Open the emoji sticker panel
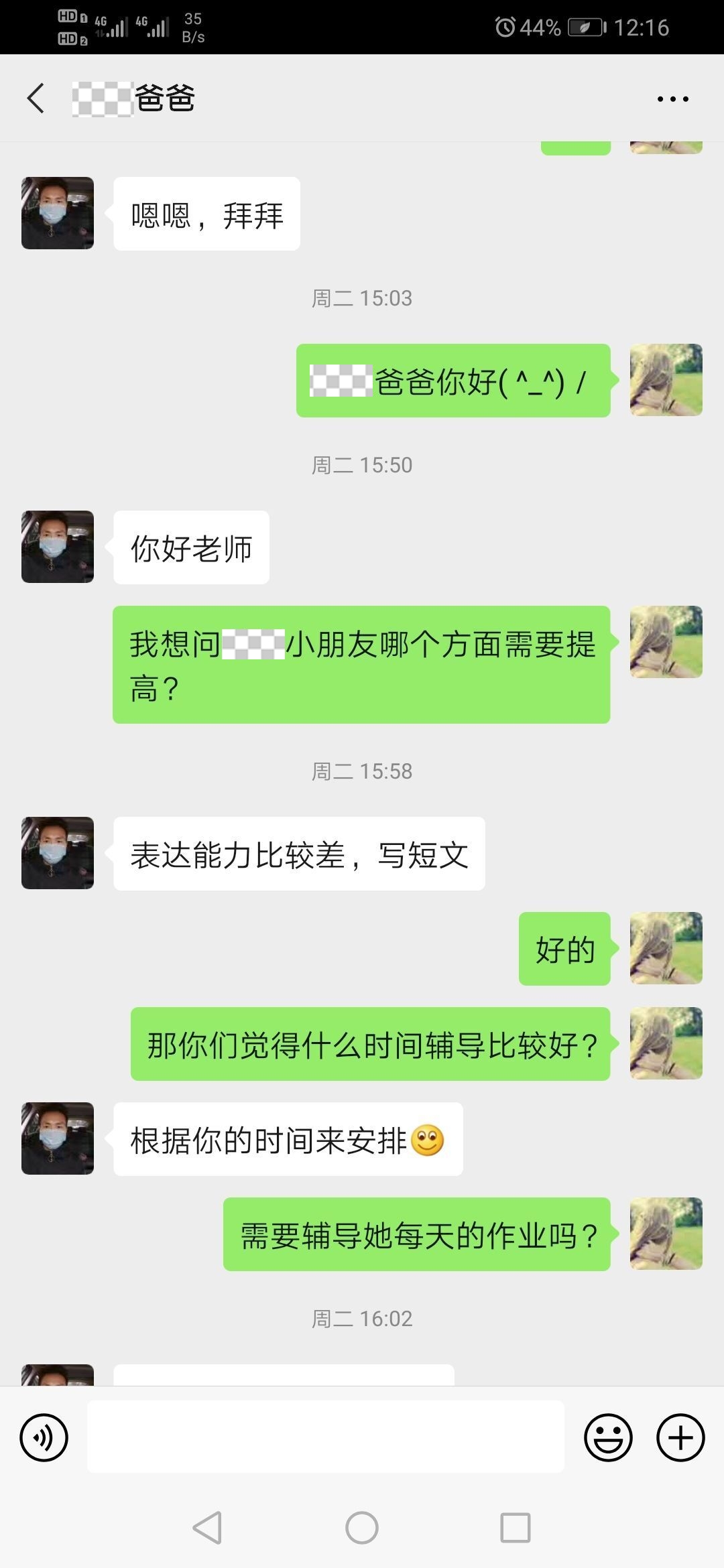Image resolution: width=724 pixels, height=1568 pixels. 608,1437
